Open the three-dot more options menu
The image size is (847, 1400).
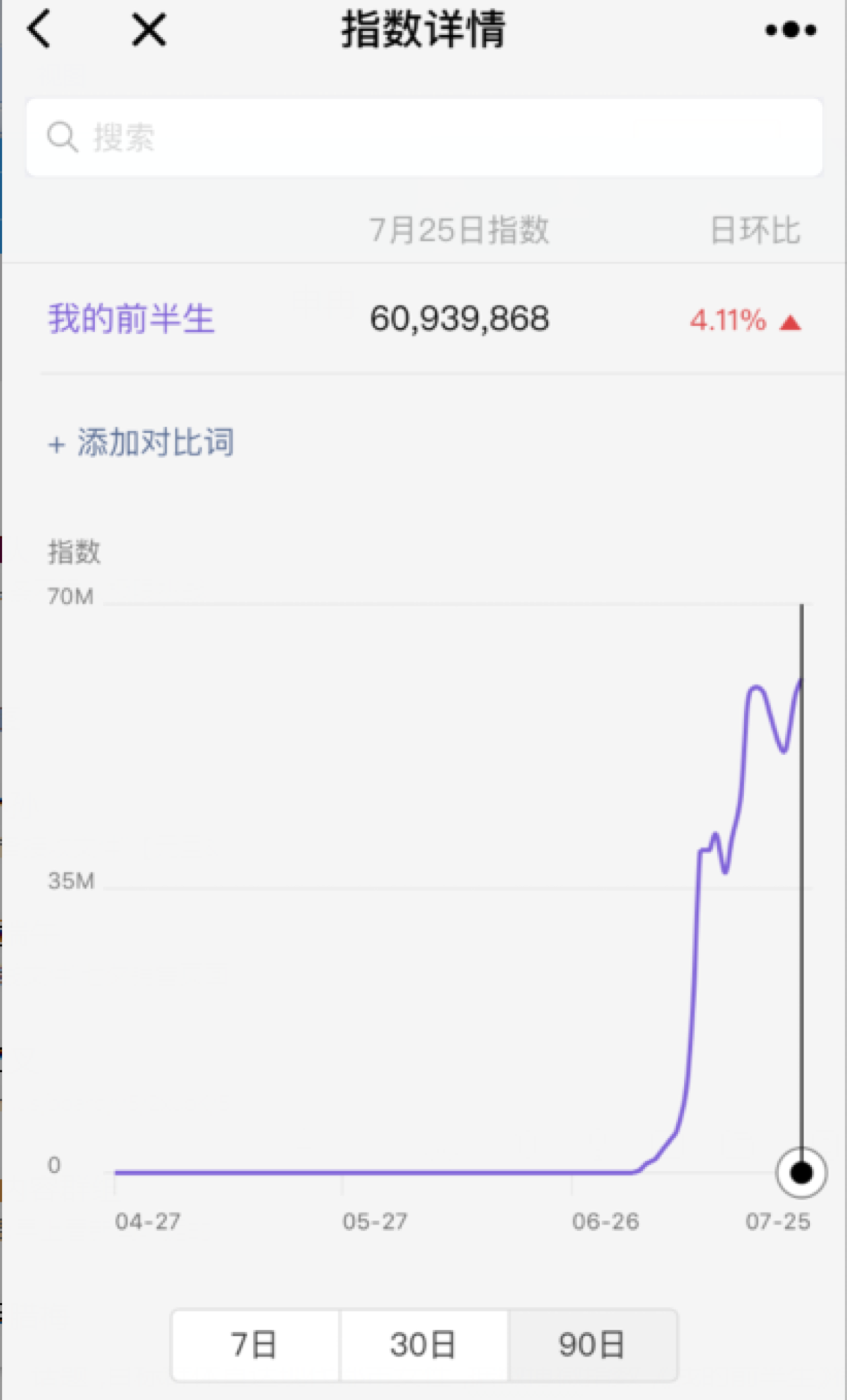pyautogui.click(x=790, y=30)
